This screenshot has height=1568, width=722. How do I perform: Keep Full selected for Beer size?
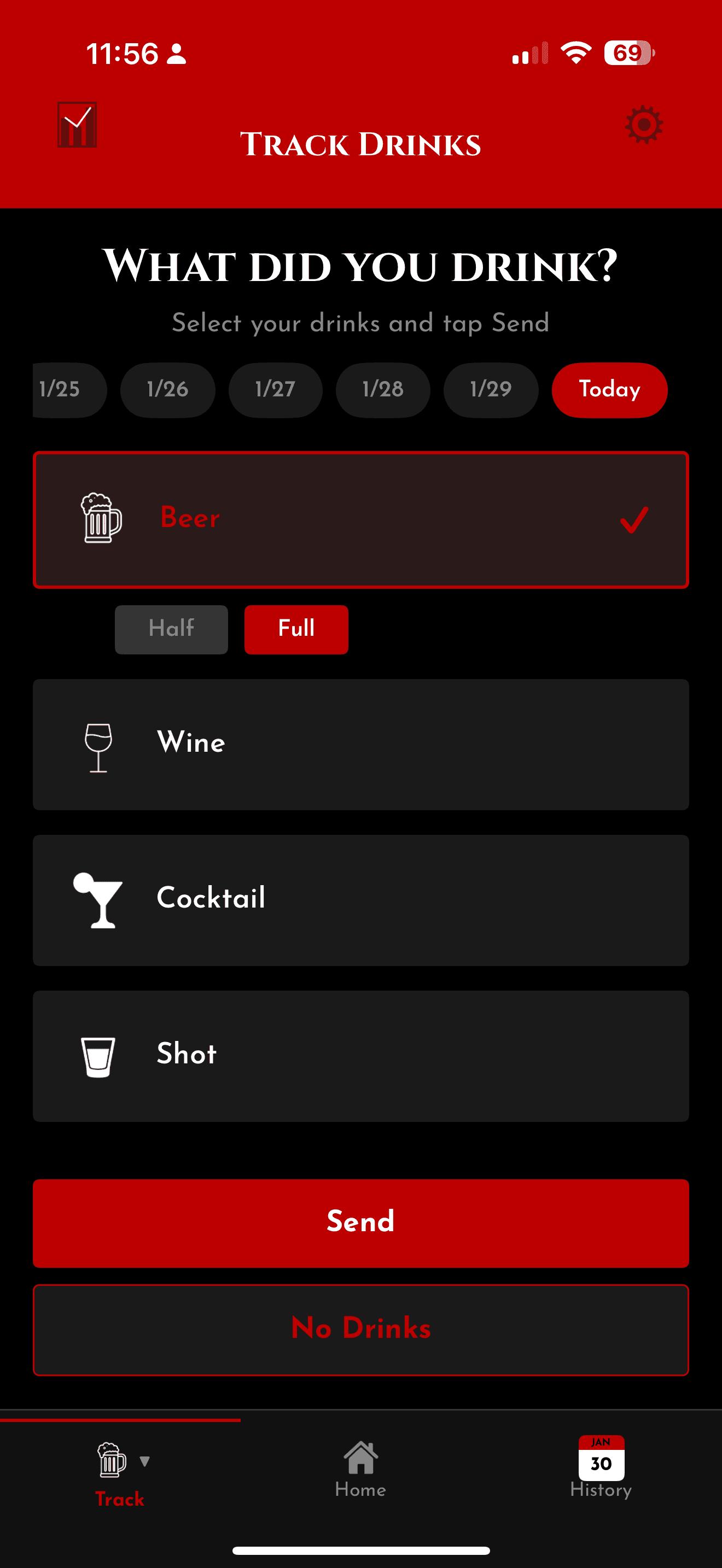tap(296, 629)
